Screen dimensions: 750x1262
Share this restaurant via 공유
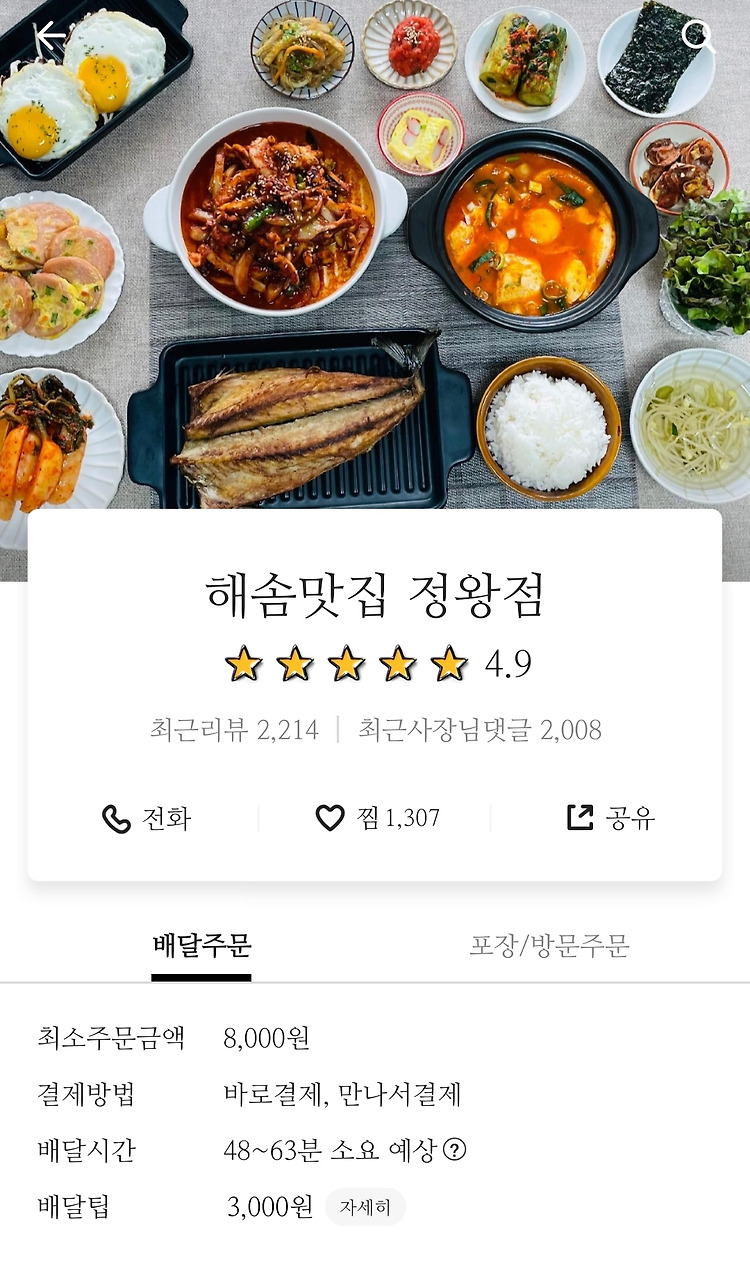[x=610, y=818]
